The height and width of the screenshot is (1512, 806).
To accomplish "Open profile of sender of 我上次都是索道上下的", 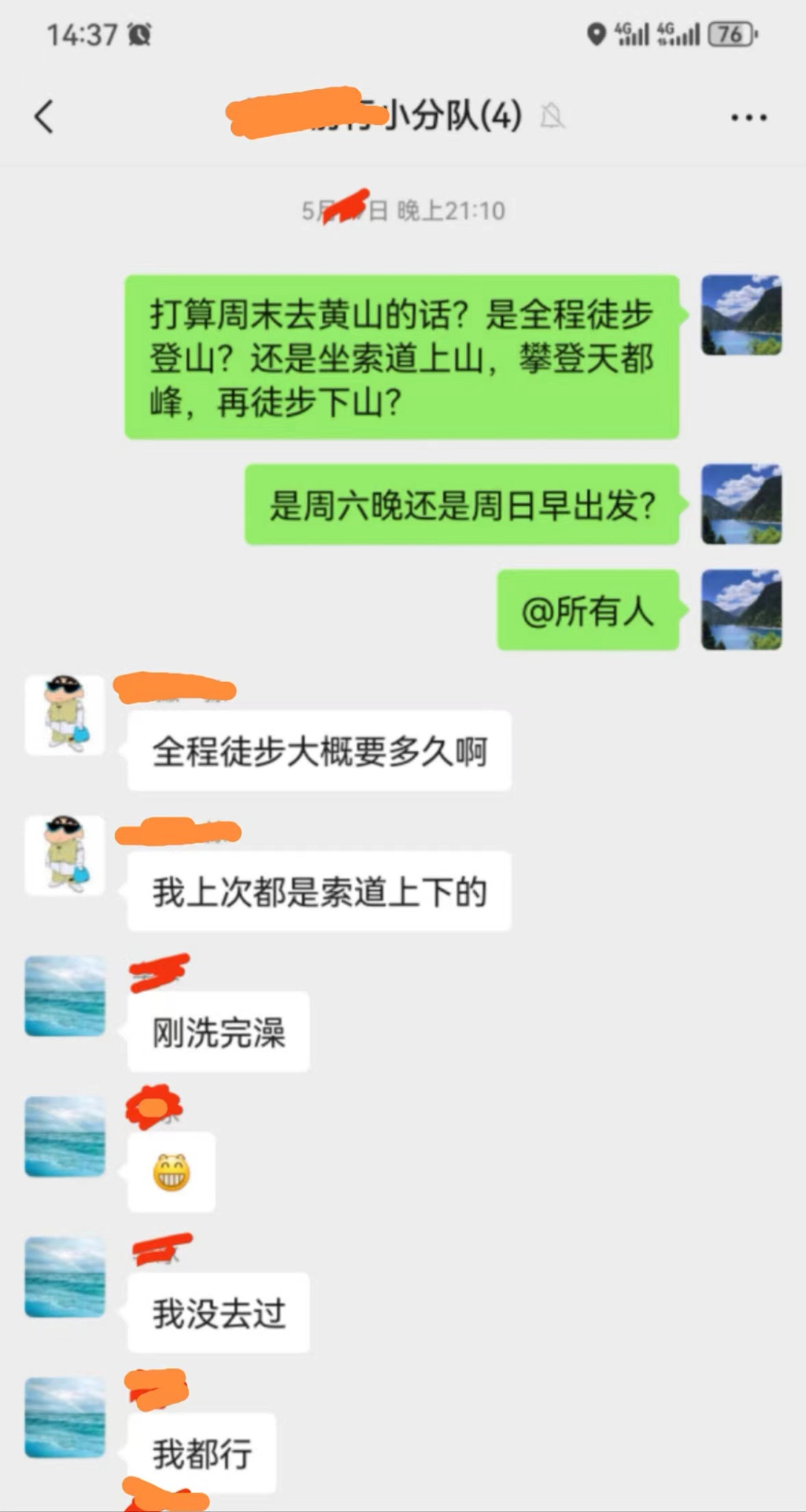I will click(65, 855).
